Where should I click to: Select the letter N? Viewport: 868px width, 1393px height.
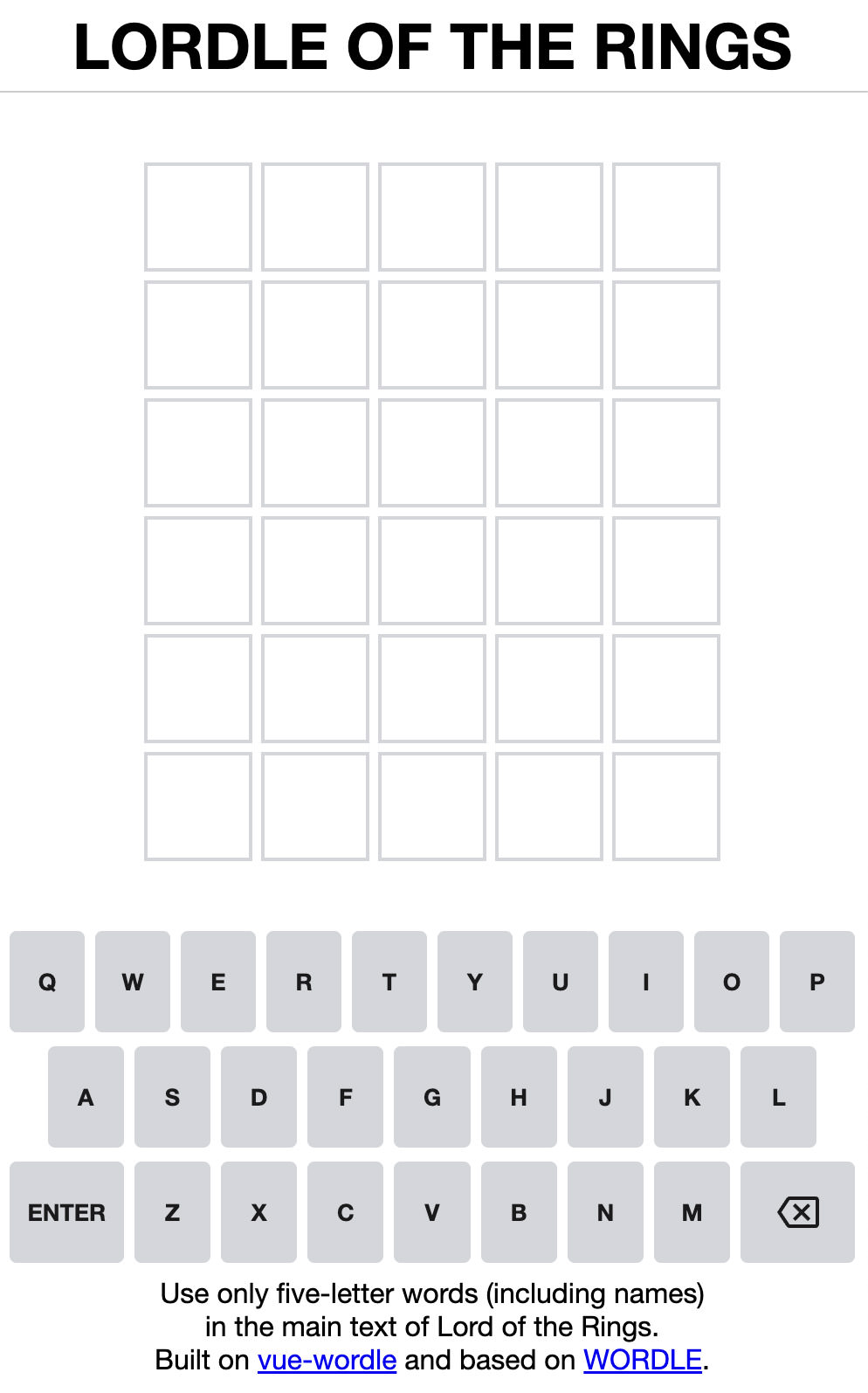[x=605, y=1212]
